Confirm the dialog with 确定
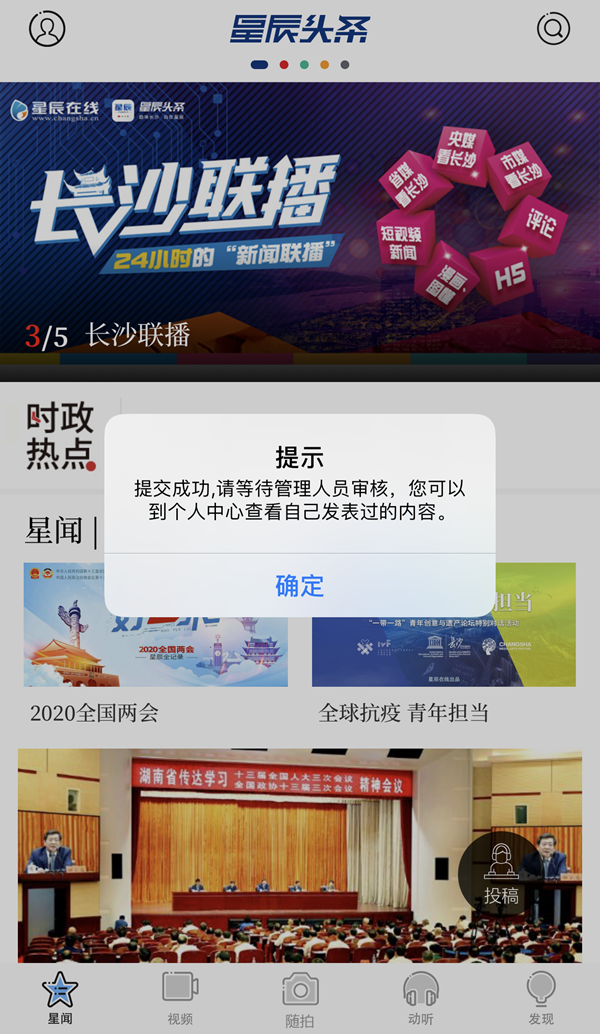The image size is (600, 1034). pos(300,585)
